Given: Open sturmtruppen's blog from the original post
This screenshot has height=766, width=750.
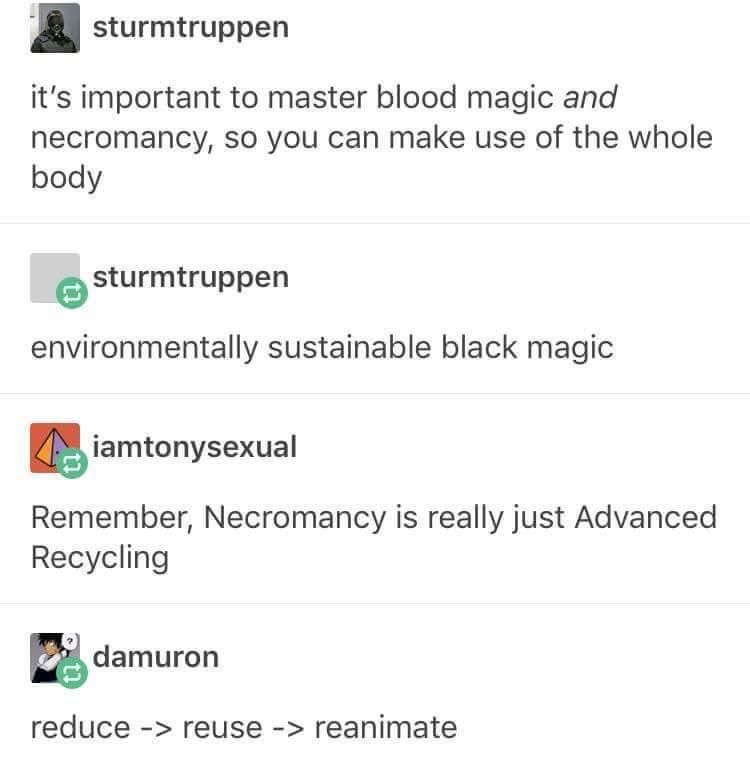Looking at the screenshot, I should click(190, 27).
